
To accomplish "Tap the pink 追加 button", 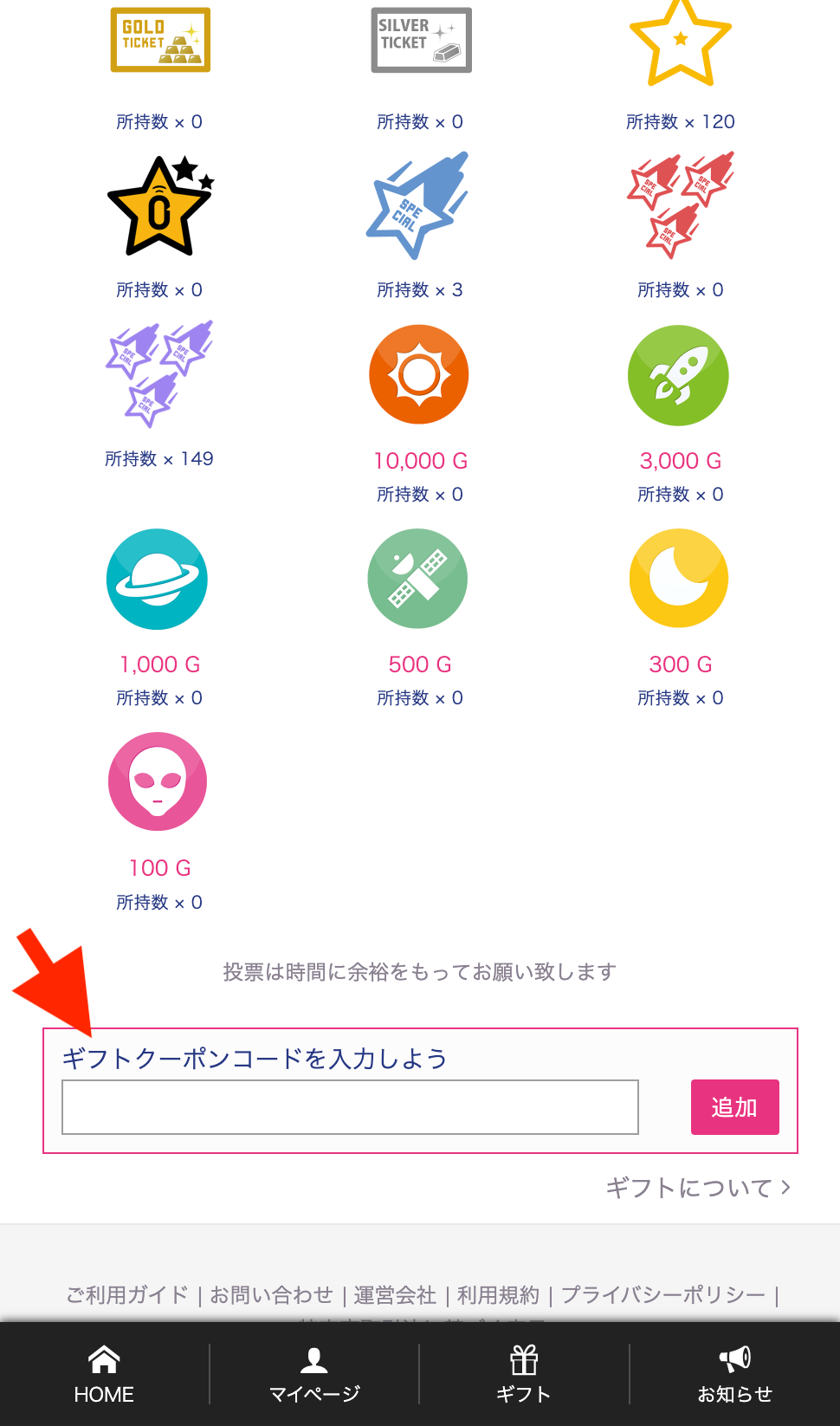I will pos(734,1106).
